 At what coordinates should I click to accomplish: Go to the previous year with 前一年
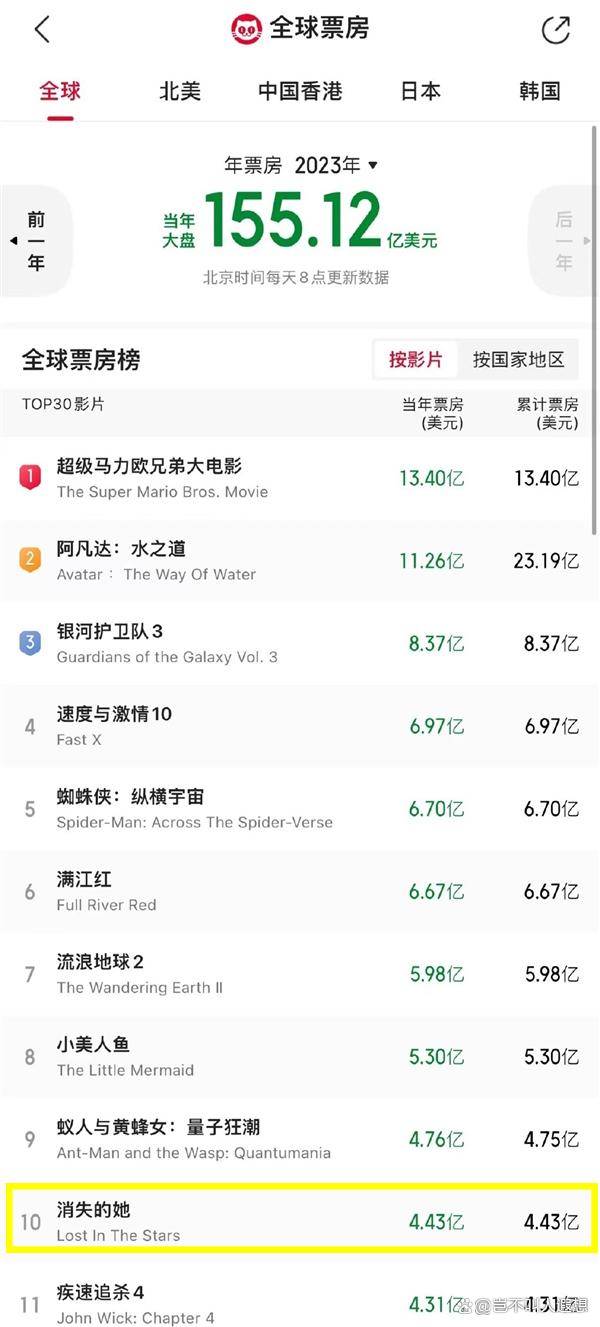click(37, 241)
